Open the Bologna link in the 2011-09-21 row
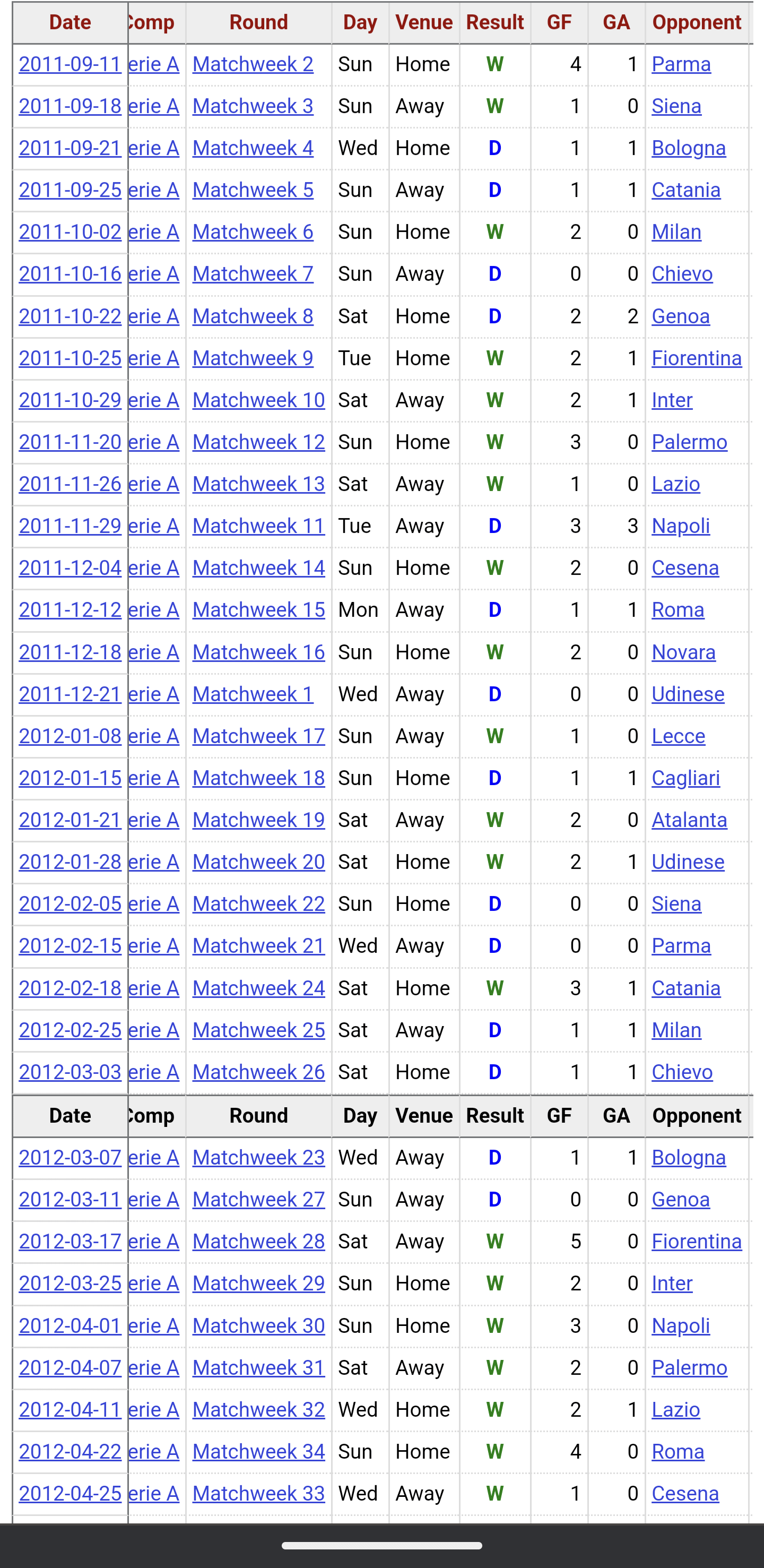The image size is (764, 1568). [x=689, y=148]
